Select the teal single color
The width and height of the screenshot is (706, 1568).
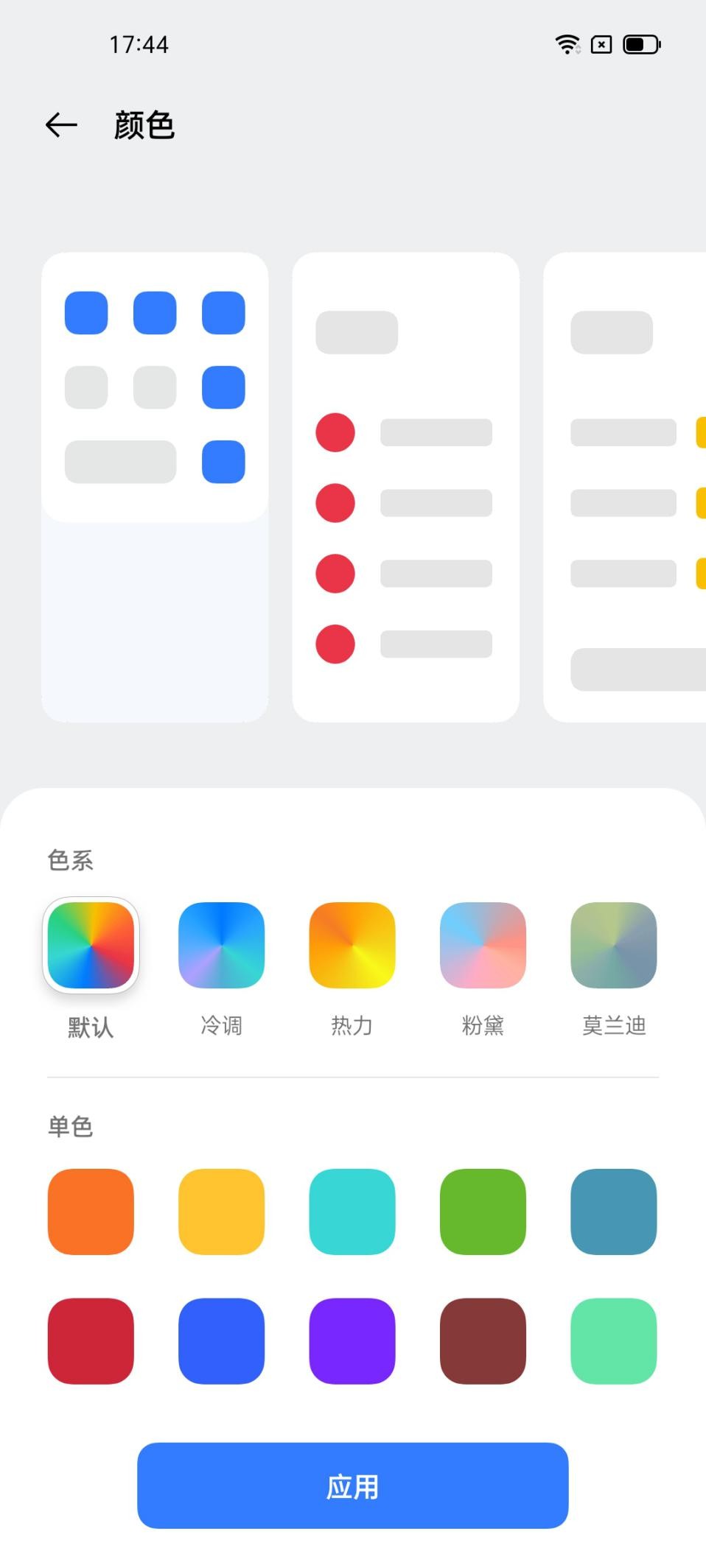coord(352,1212)
